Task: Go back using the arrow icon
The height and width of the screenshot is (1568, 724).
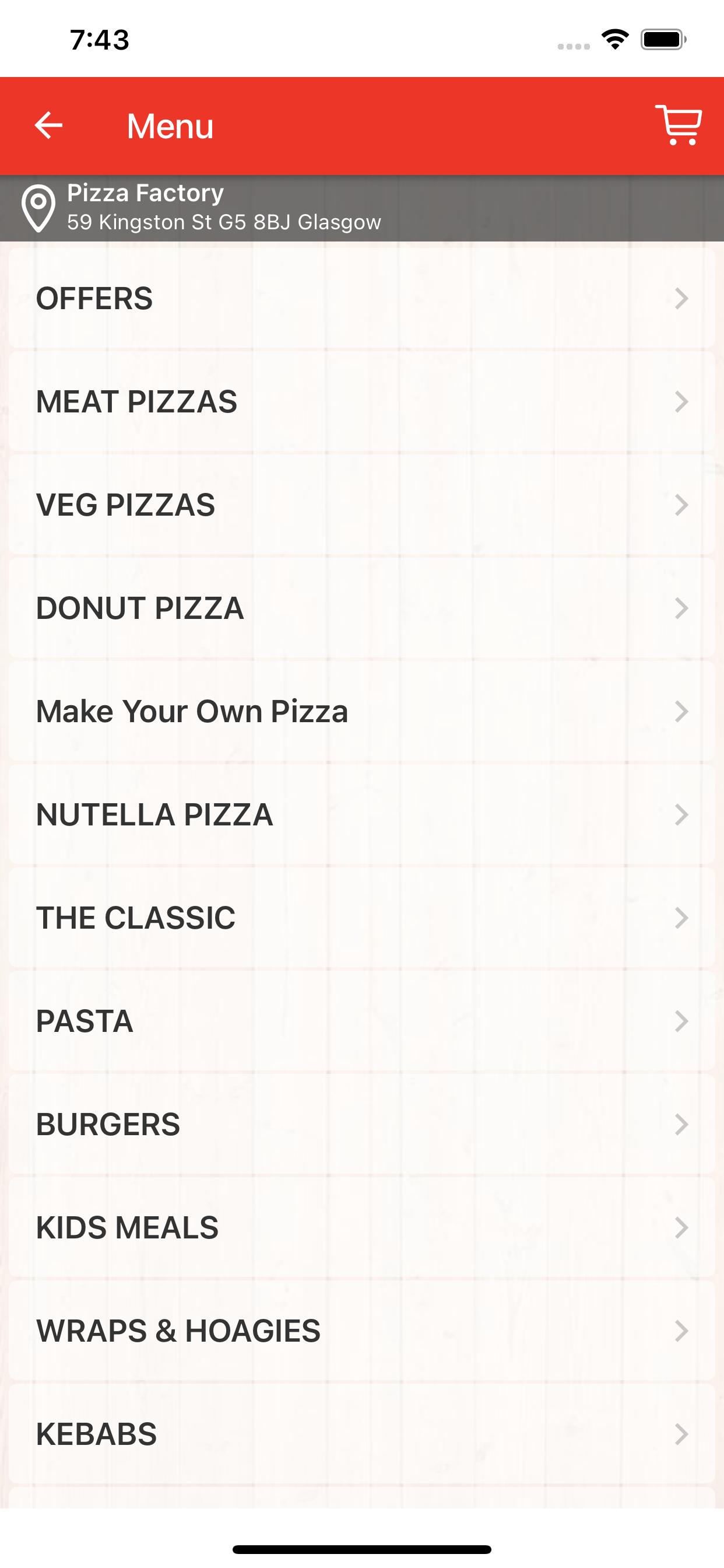Action: coord(48,125)
